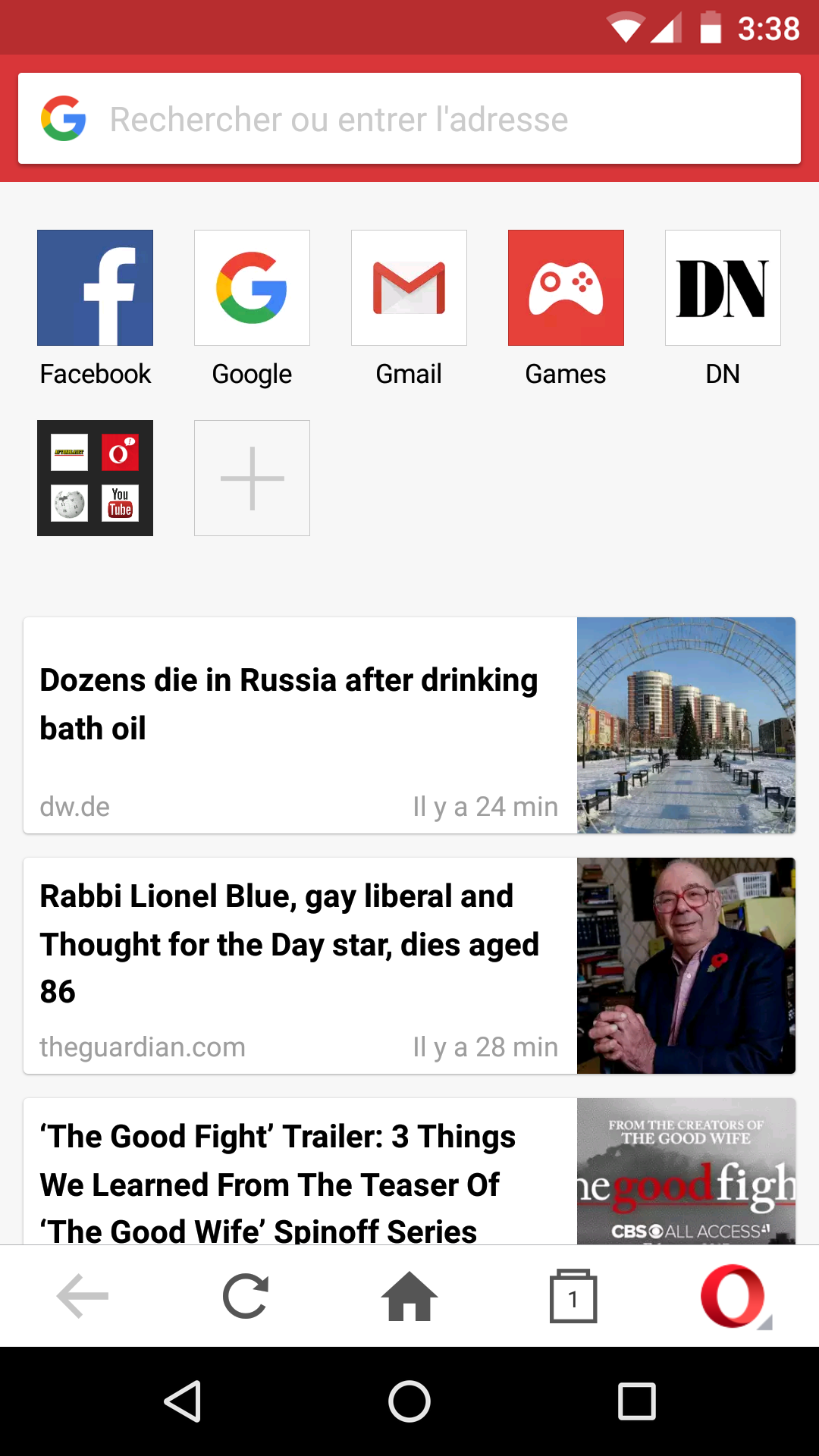Tap the Opera menu icon
The width and height of the screenshot is (819, 1456).
click(733, 1296)
